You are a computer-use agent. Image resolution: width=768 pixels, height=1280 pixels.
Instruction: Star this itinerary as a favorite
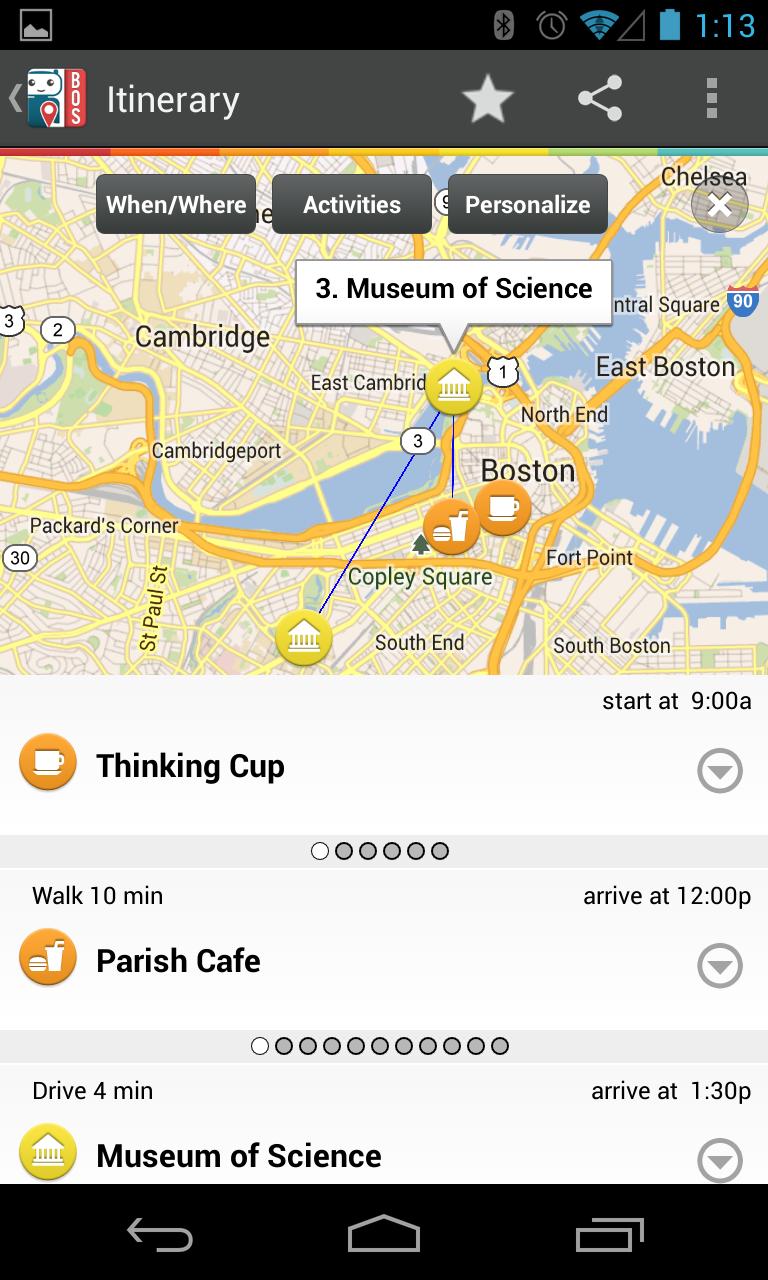[489, 98]
